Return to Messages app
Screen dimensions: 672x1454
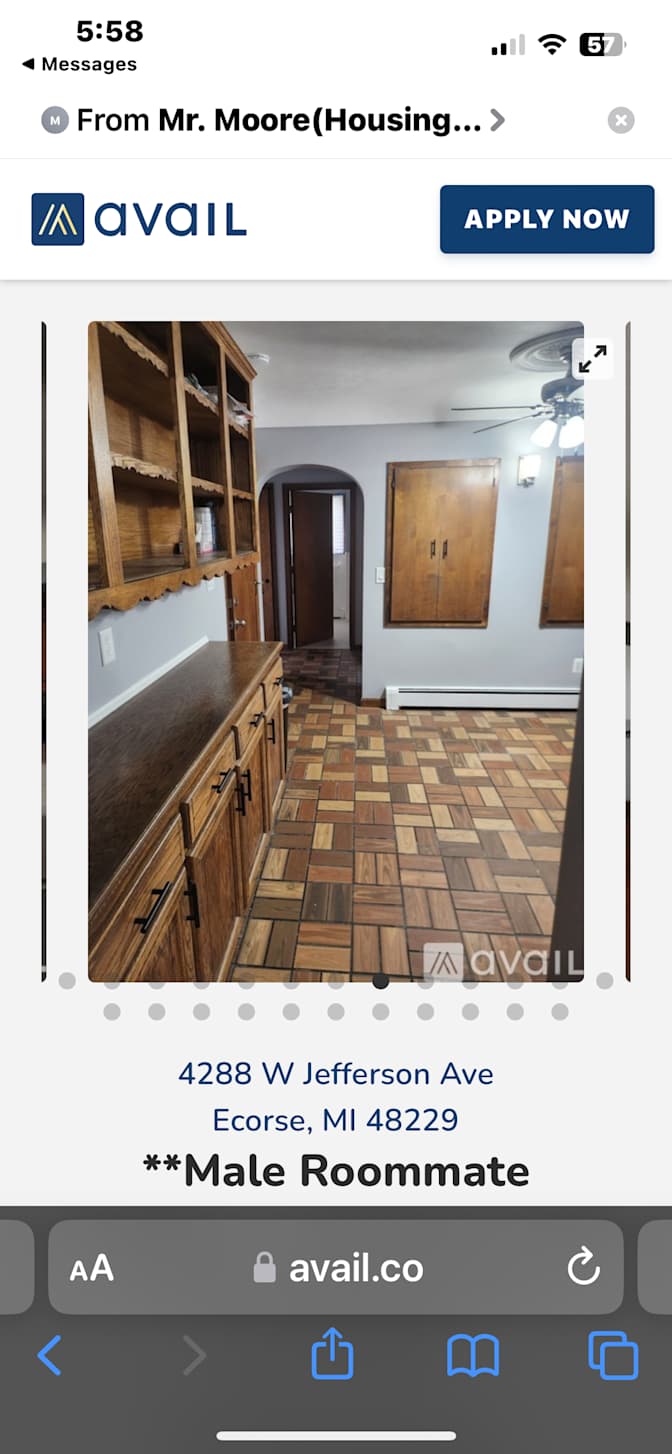[x=79, y=64]
